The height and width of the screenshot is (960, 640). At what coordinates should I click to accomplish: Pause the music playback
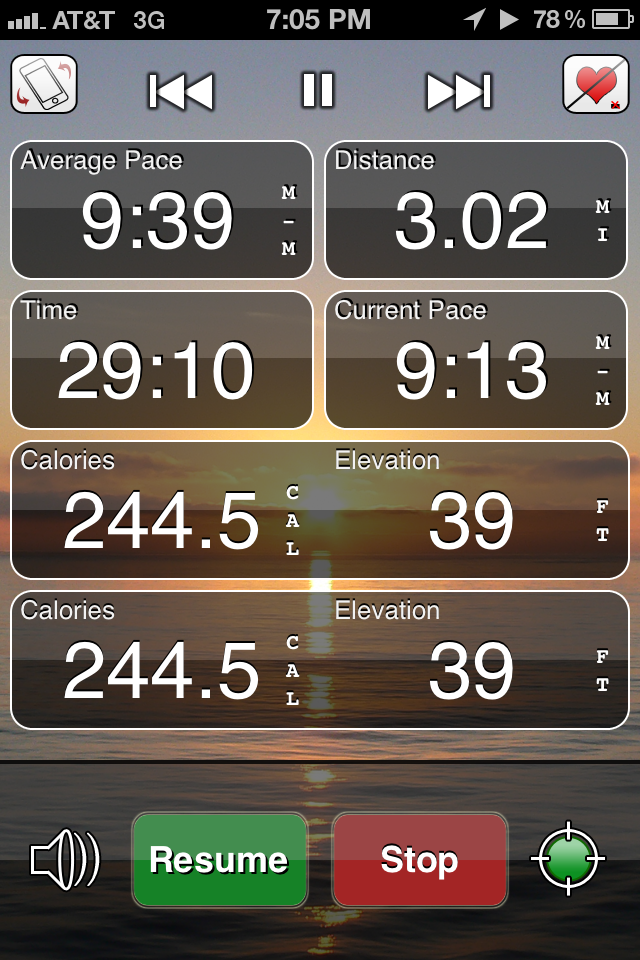318,90
